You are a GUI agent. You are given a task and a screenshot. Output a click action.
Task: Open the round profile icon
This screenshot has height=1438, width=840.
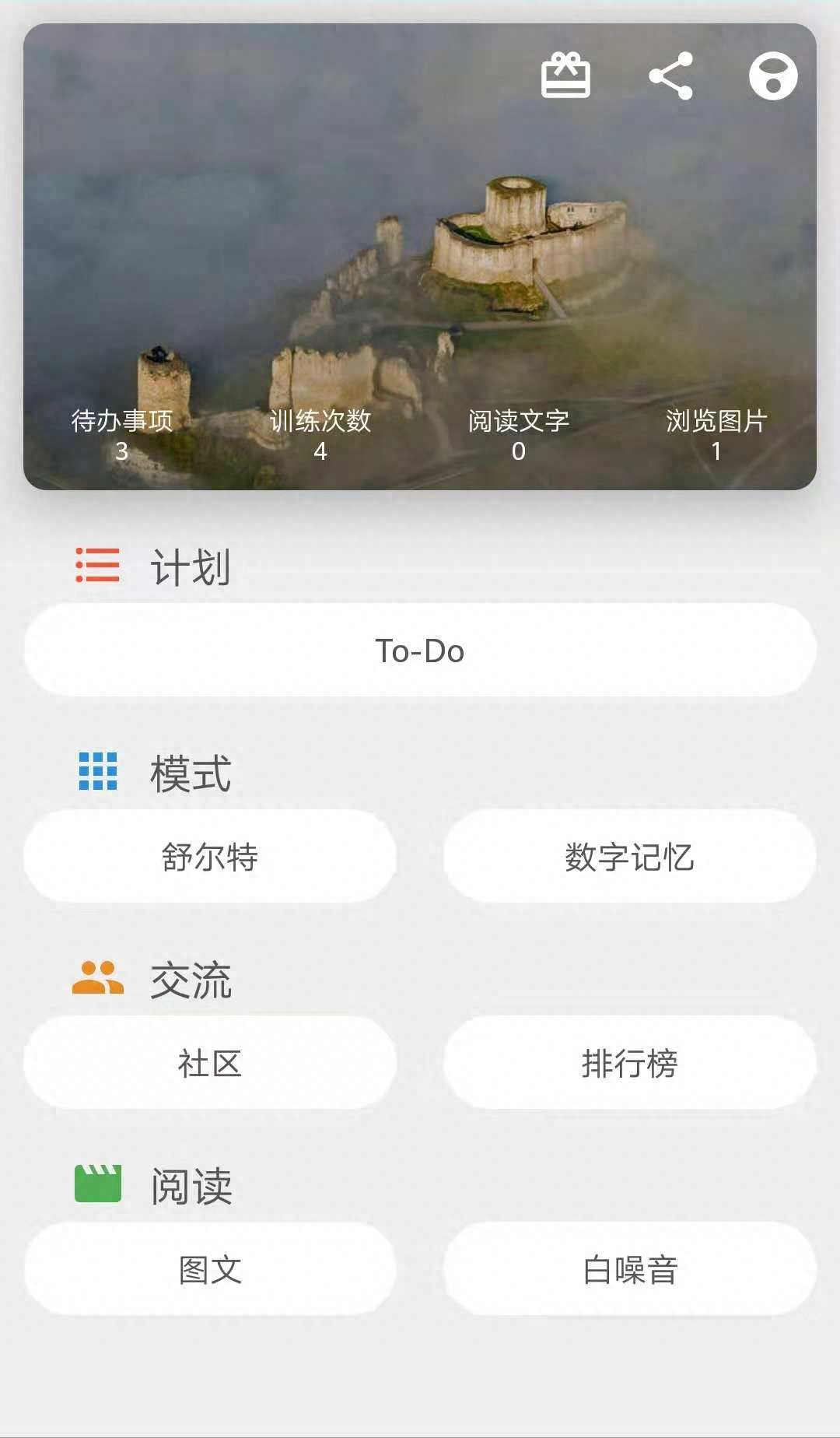click(773, 75)
